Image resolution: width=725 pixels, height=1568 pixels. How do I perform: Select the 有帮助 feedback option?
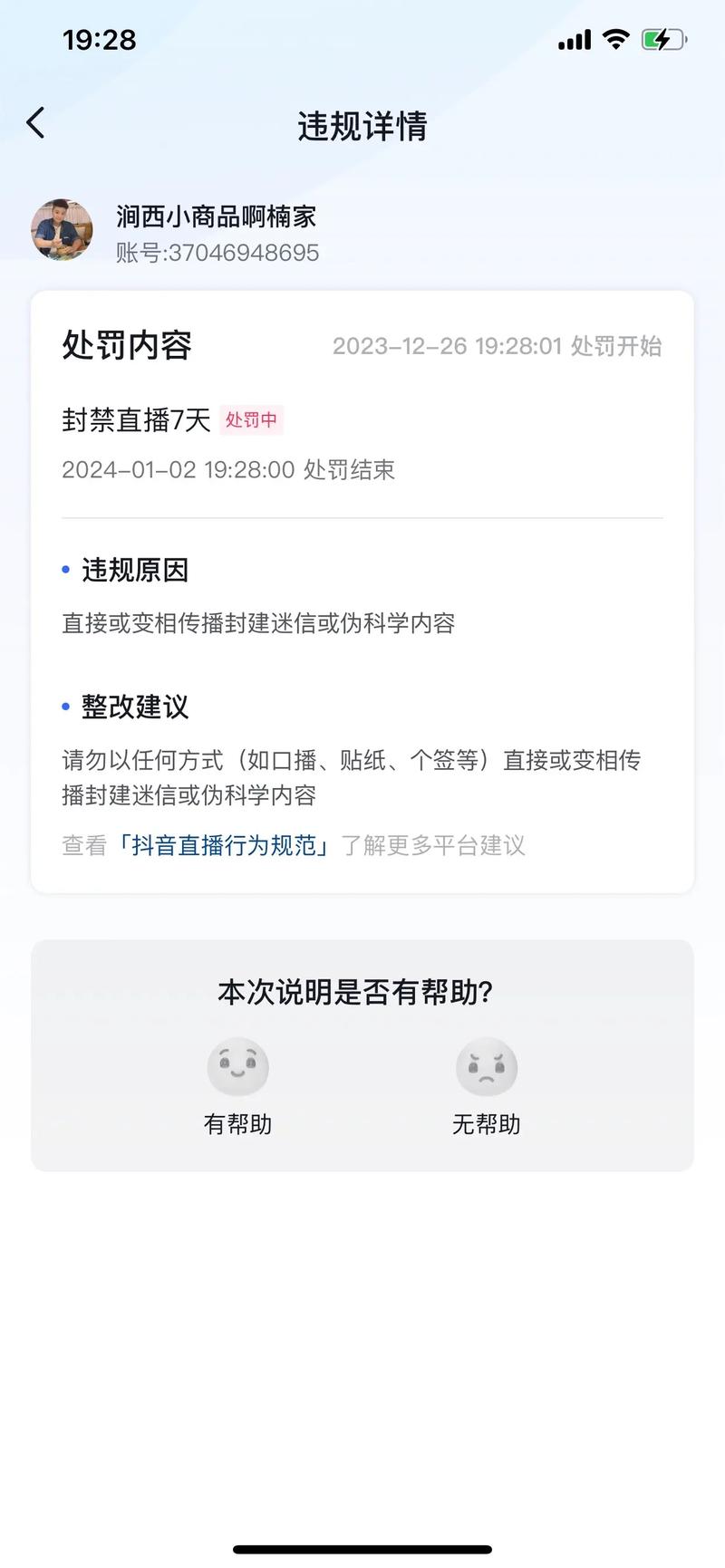click(x=238, y=1124)
